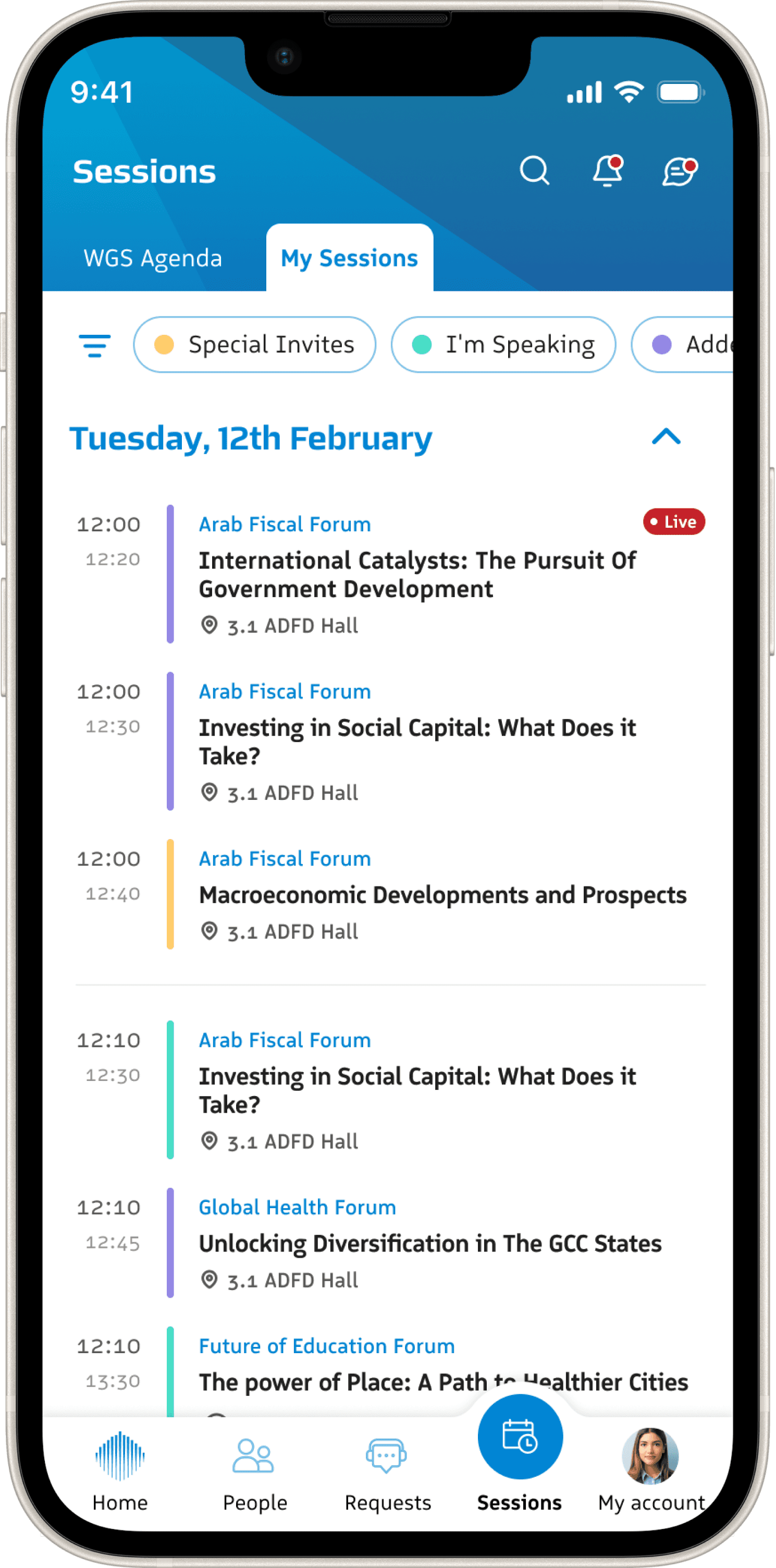Screen dimensions: 776x1568
Task: Open the filter options icon
Action: tap(94, 345)
